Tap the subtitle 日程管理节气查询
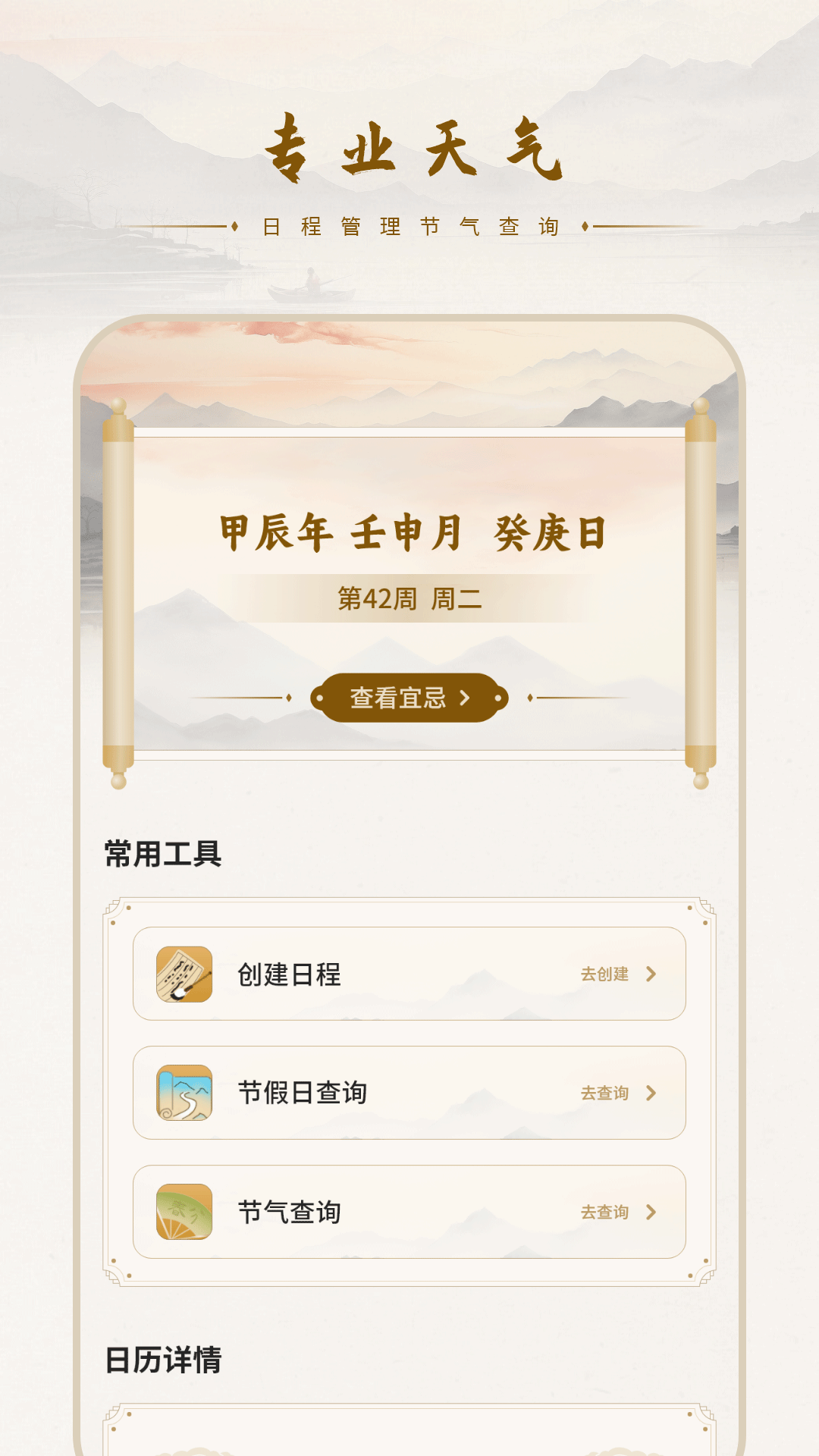 (409, 225)
